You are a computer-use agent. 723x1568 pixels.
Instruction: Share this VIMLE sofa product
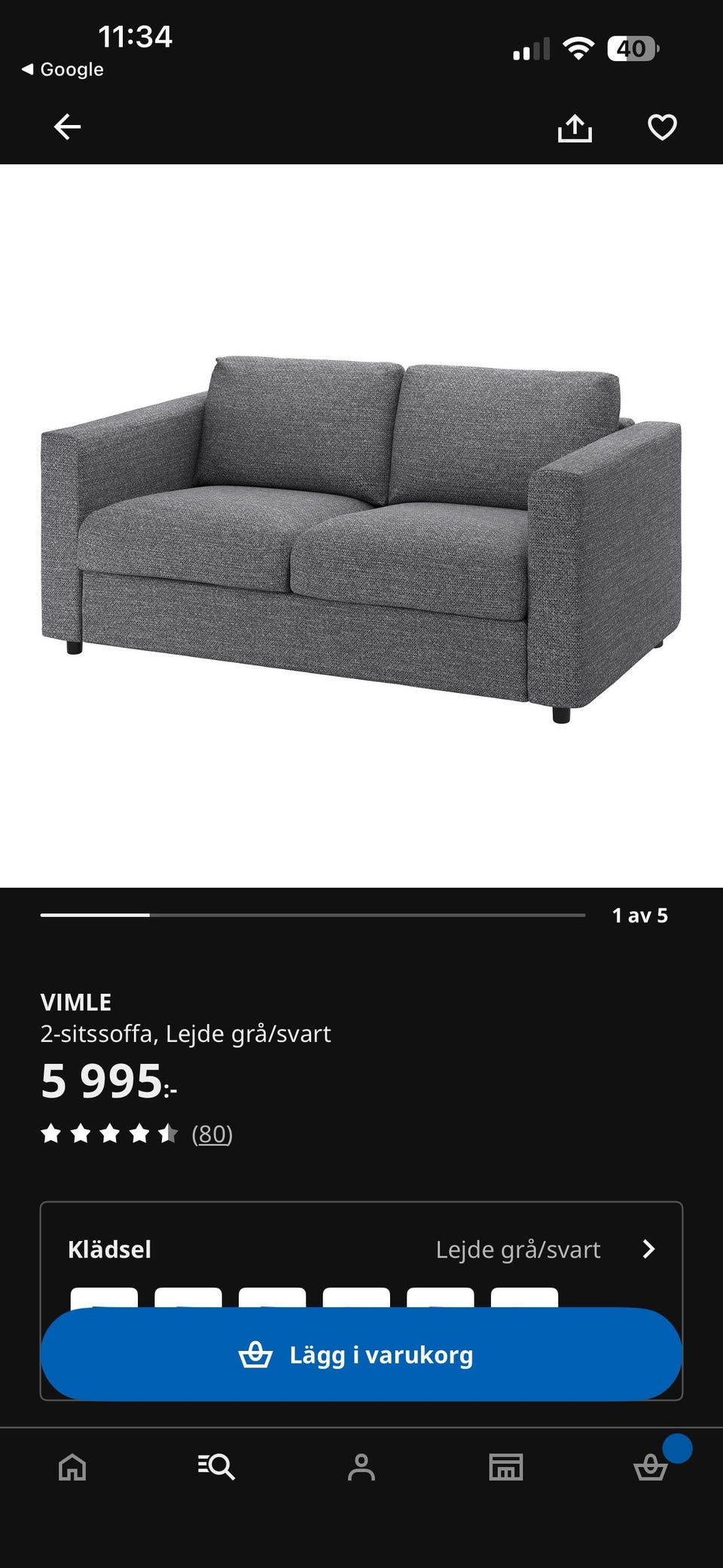(575, 127)
